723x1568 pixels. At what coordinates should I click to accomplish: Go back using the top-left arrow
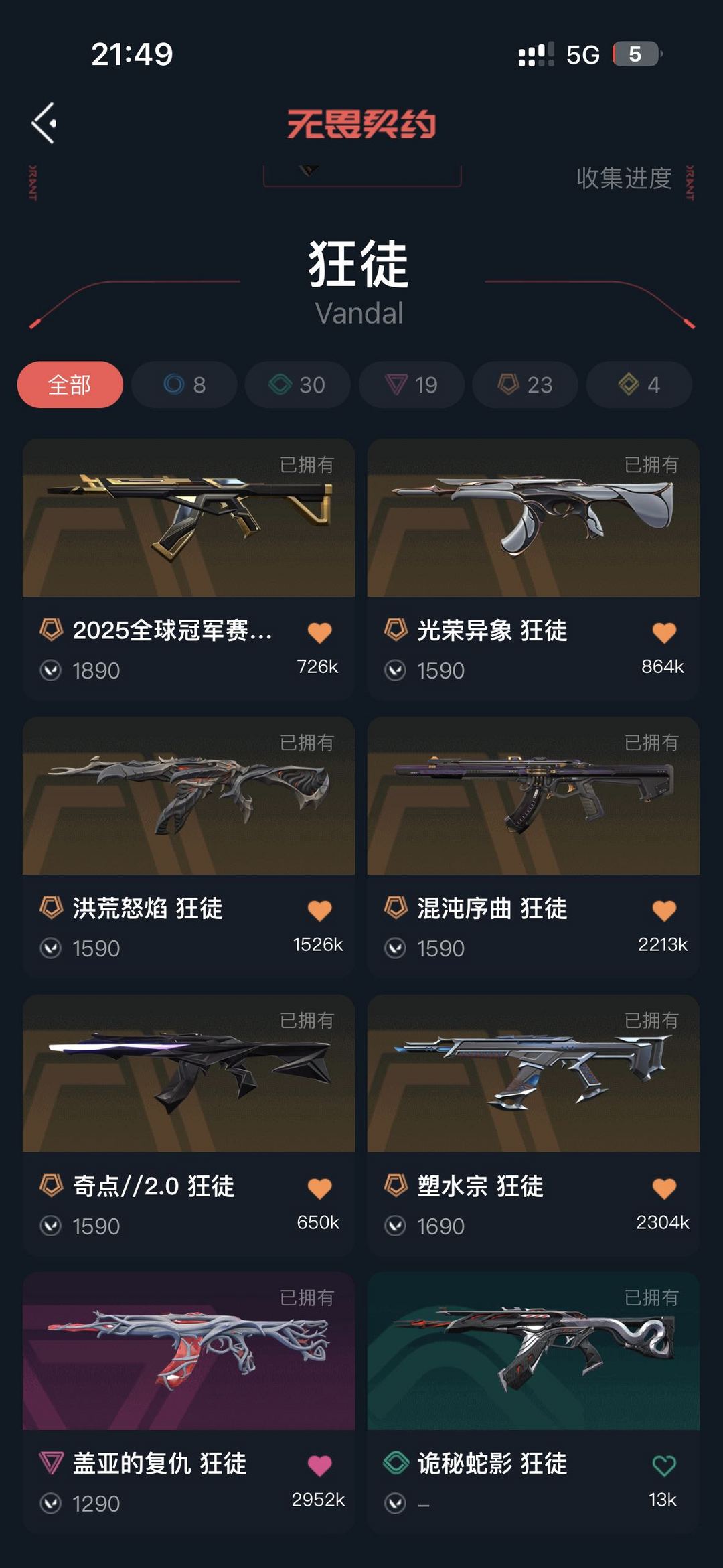44,123
